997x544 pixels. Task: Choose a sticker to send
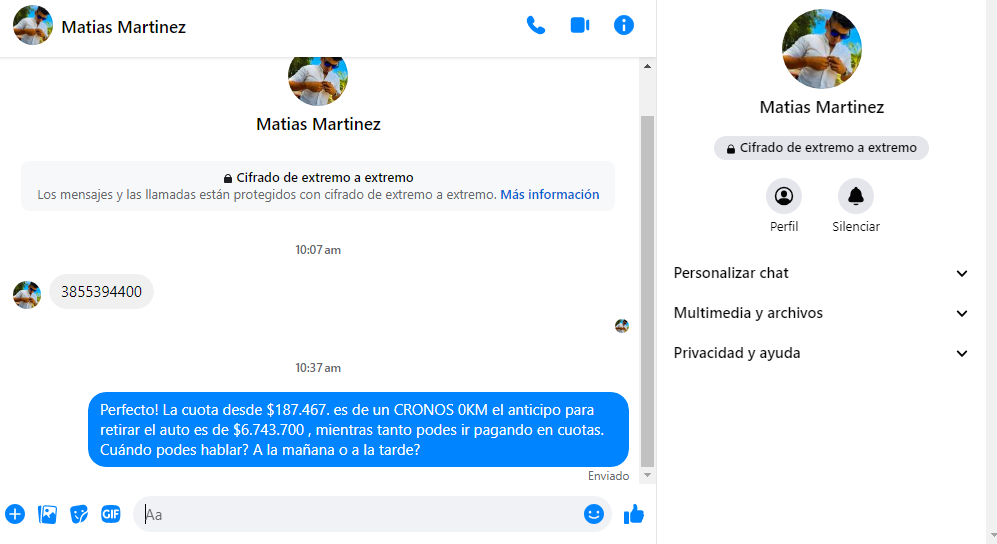(79, 514)
